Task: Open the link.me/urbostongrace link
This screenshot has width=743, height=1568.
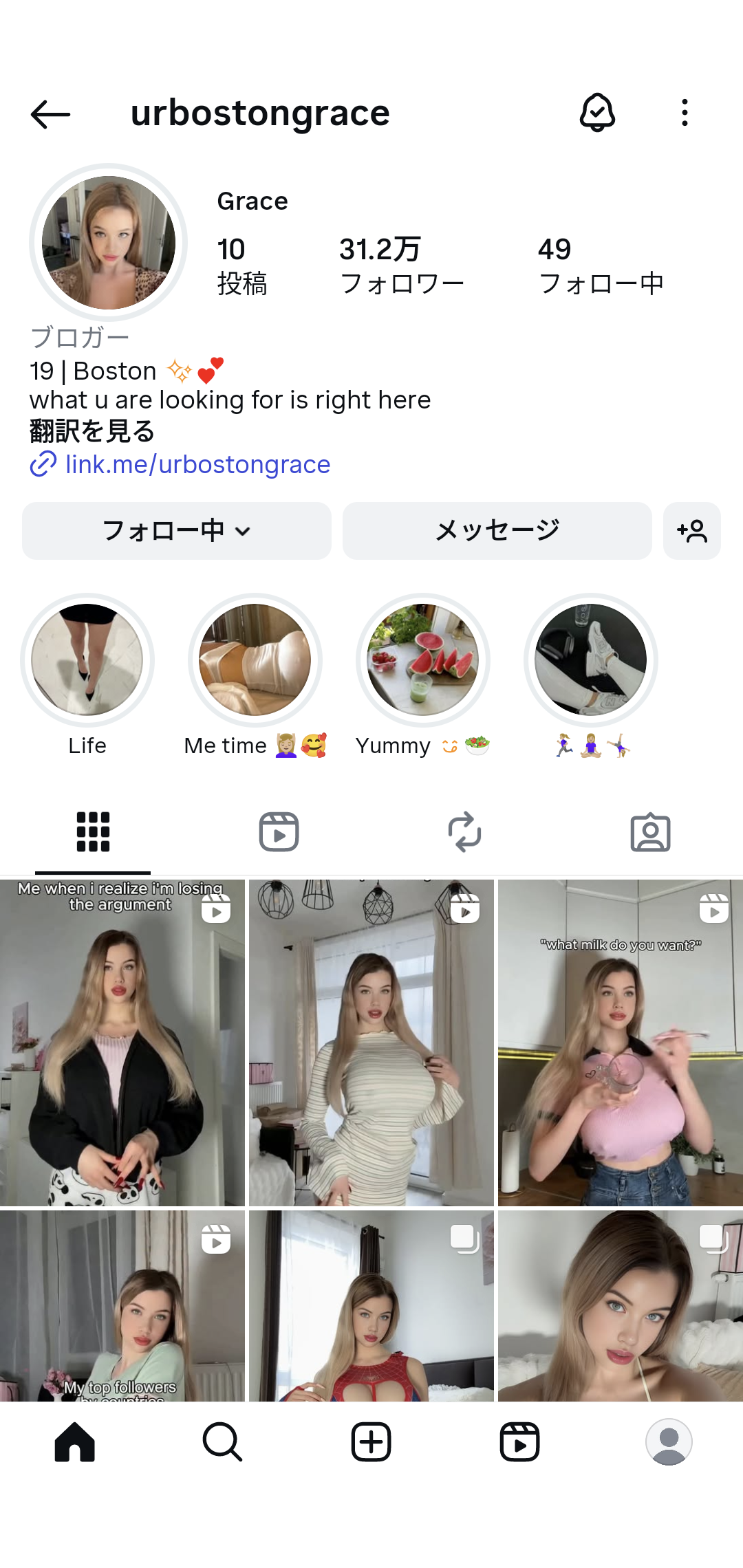Action: [197, 465]
